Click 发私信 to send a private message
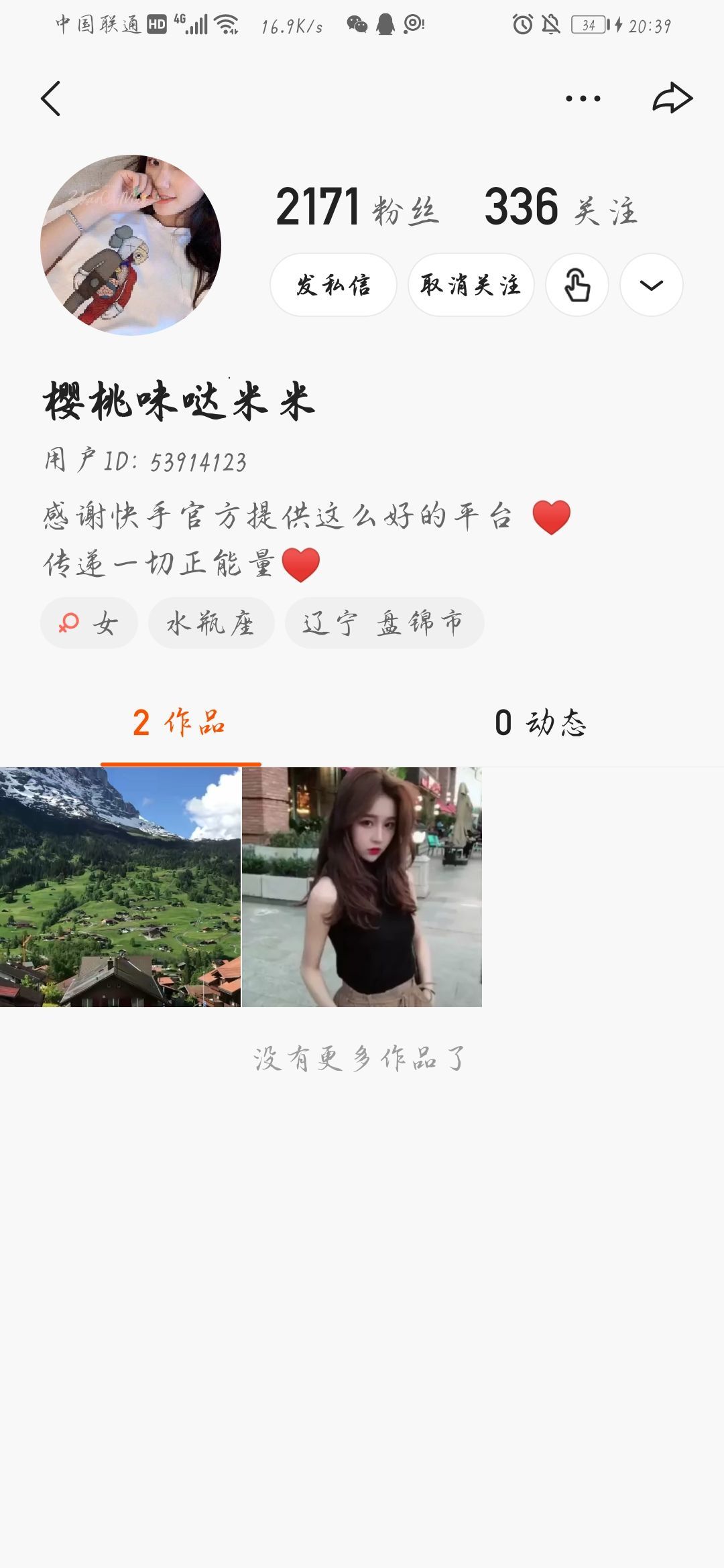 (x=333, y=285)
